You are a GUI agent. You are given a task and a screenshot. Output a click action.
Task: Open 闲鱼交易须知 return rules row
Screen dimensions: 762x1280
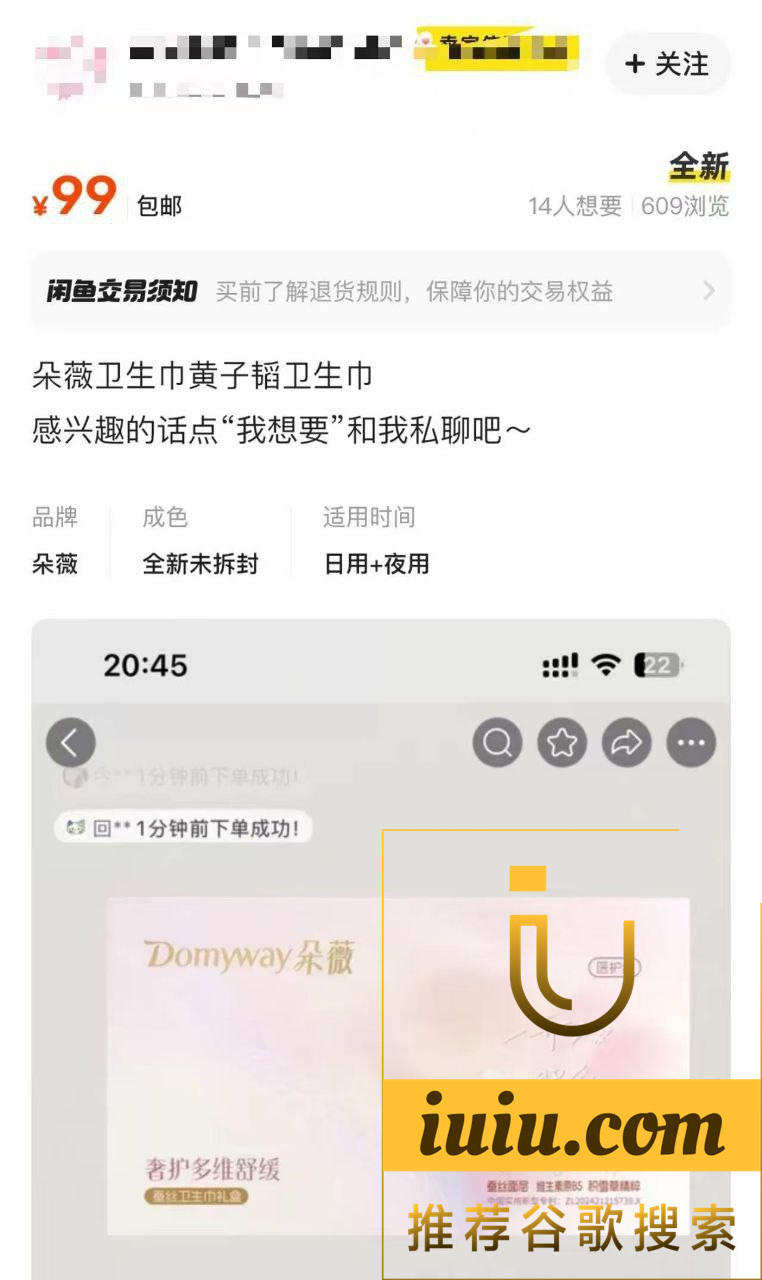coord(380,291)
